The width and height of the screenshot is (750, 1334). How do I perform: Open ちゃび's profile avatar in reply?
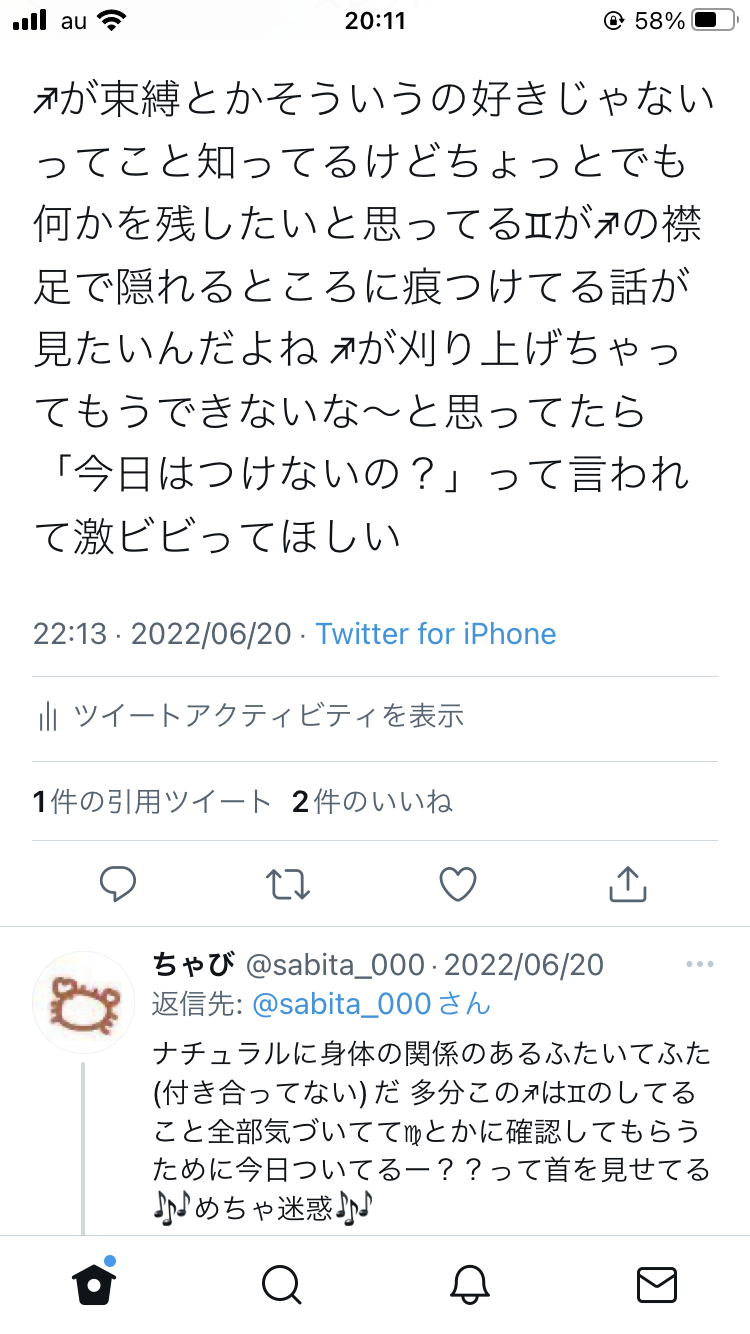(x=84, y=1002)
